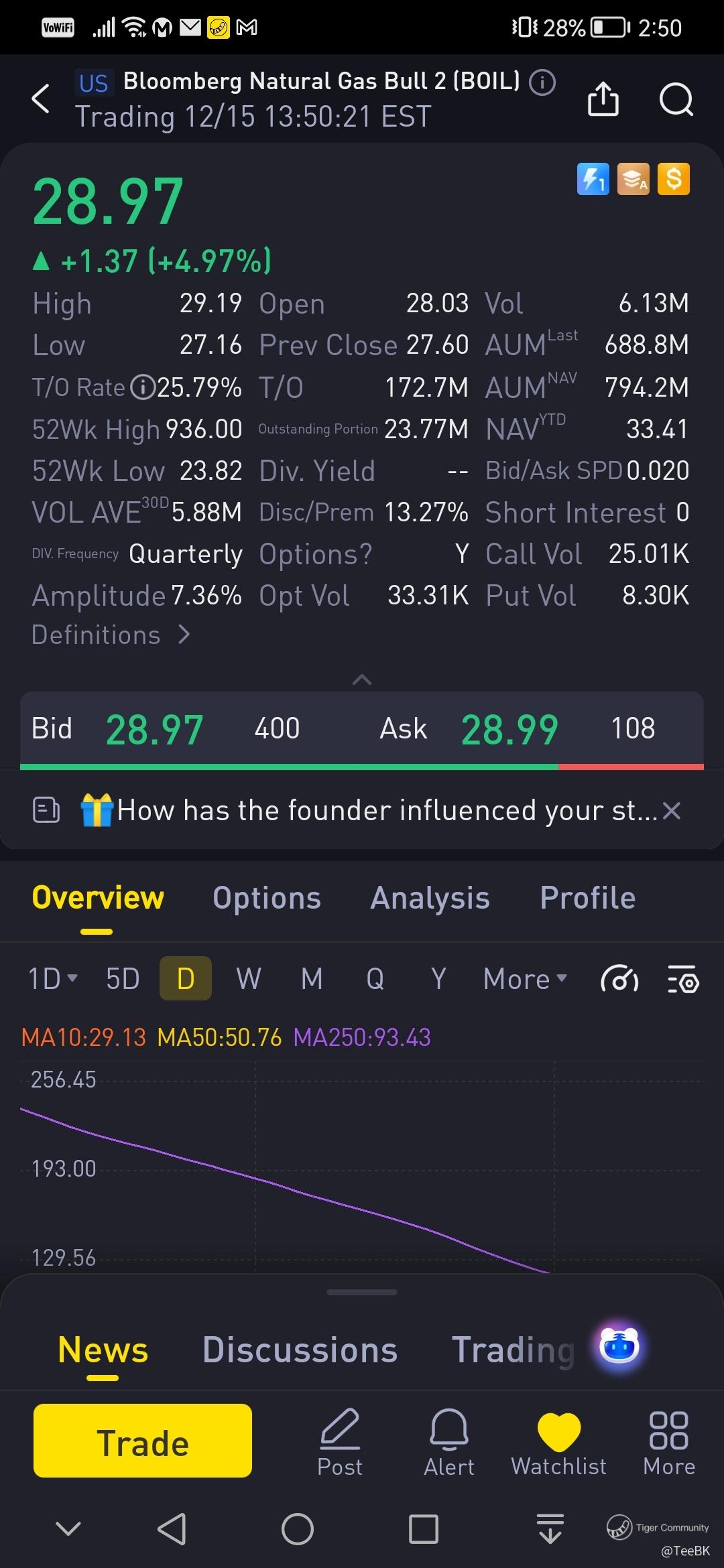Open info icon beside BOIL title
Viewport: 724px width, 1568px height.
tap(542, 82)
